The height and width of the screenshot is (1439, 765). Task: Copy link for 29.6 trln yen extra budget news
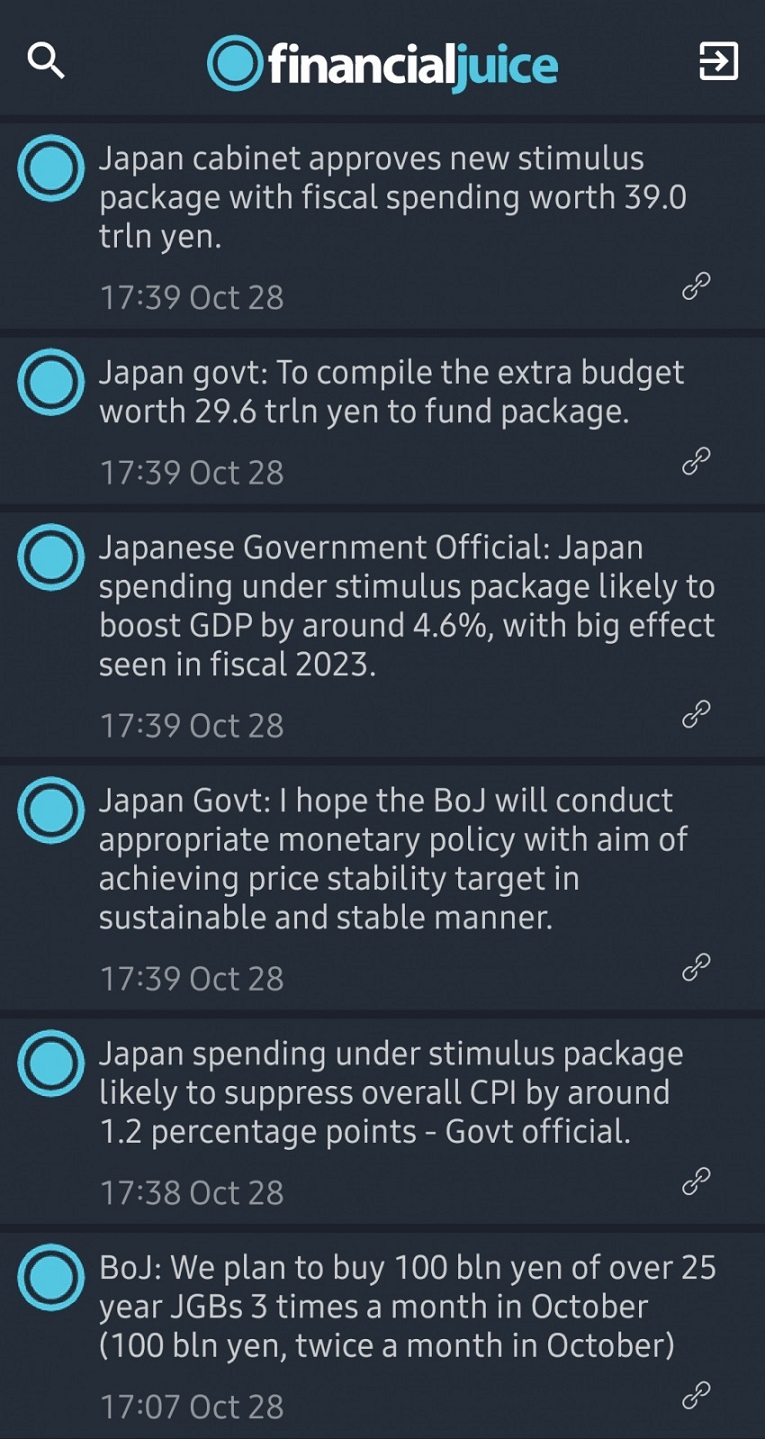(696, 461)
